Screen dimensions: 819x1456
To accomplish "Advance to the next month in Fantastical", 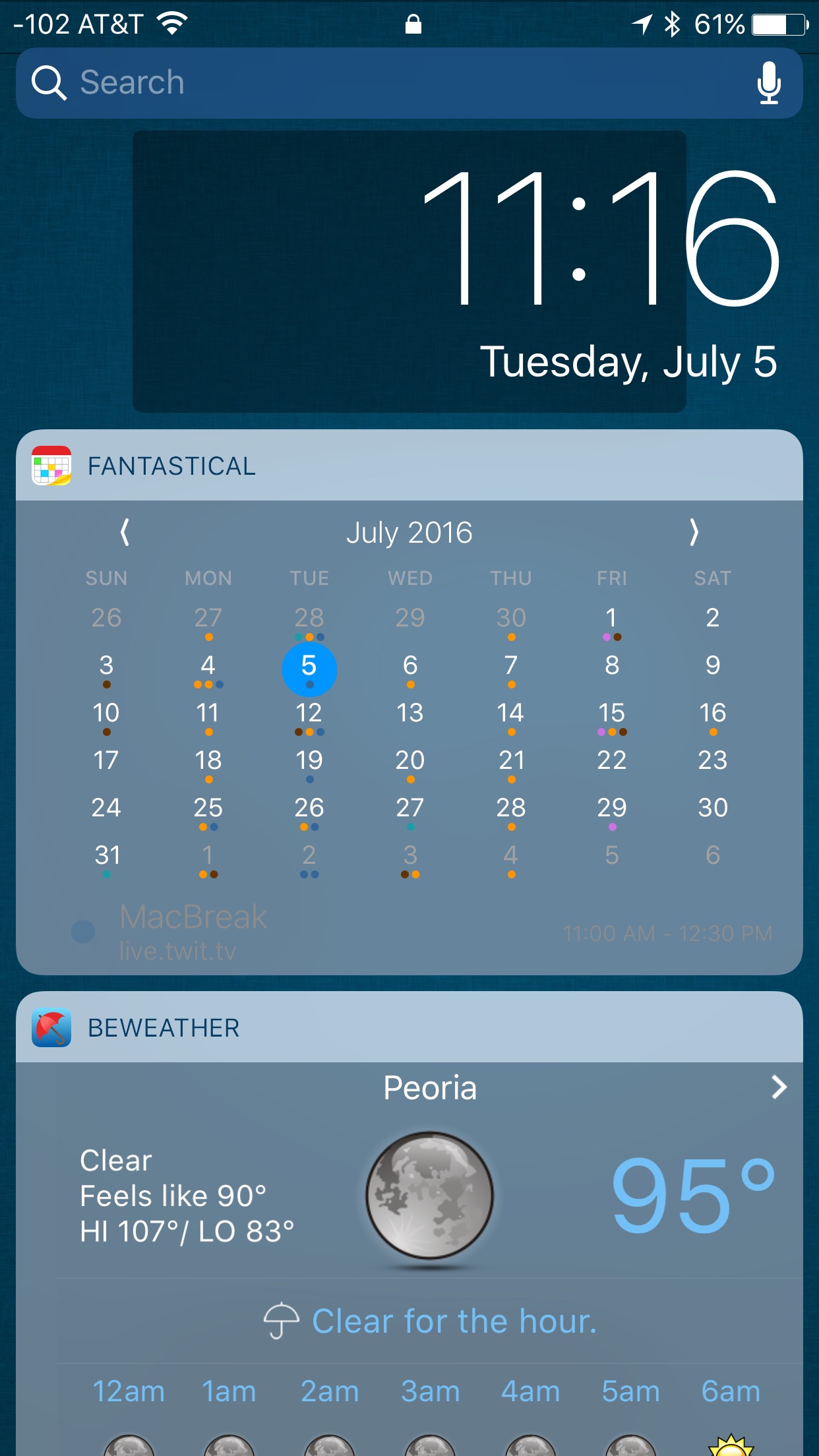I will (x=694, y=532).
